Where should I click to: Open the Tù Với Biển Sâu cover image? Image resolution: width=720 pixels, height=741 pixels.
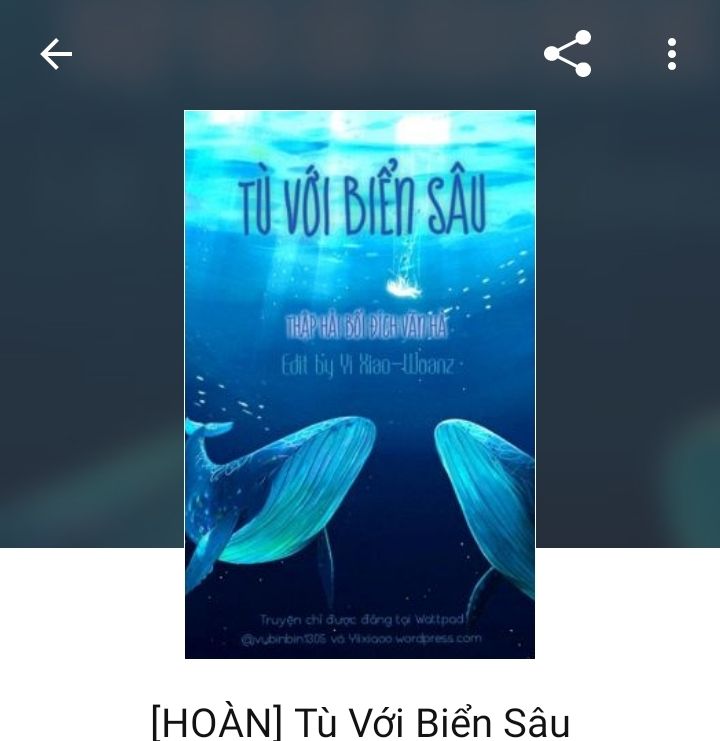pos(360,384)
